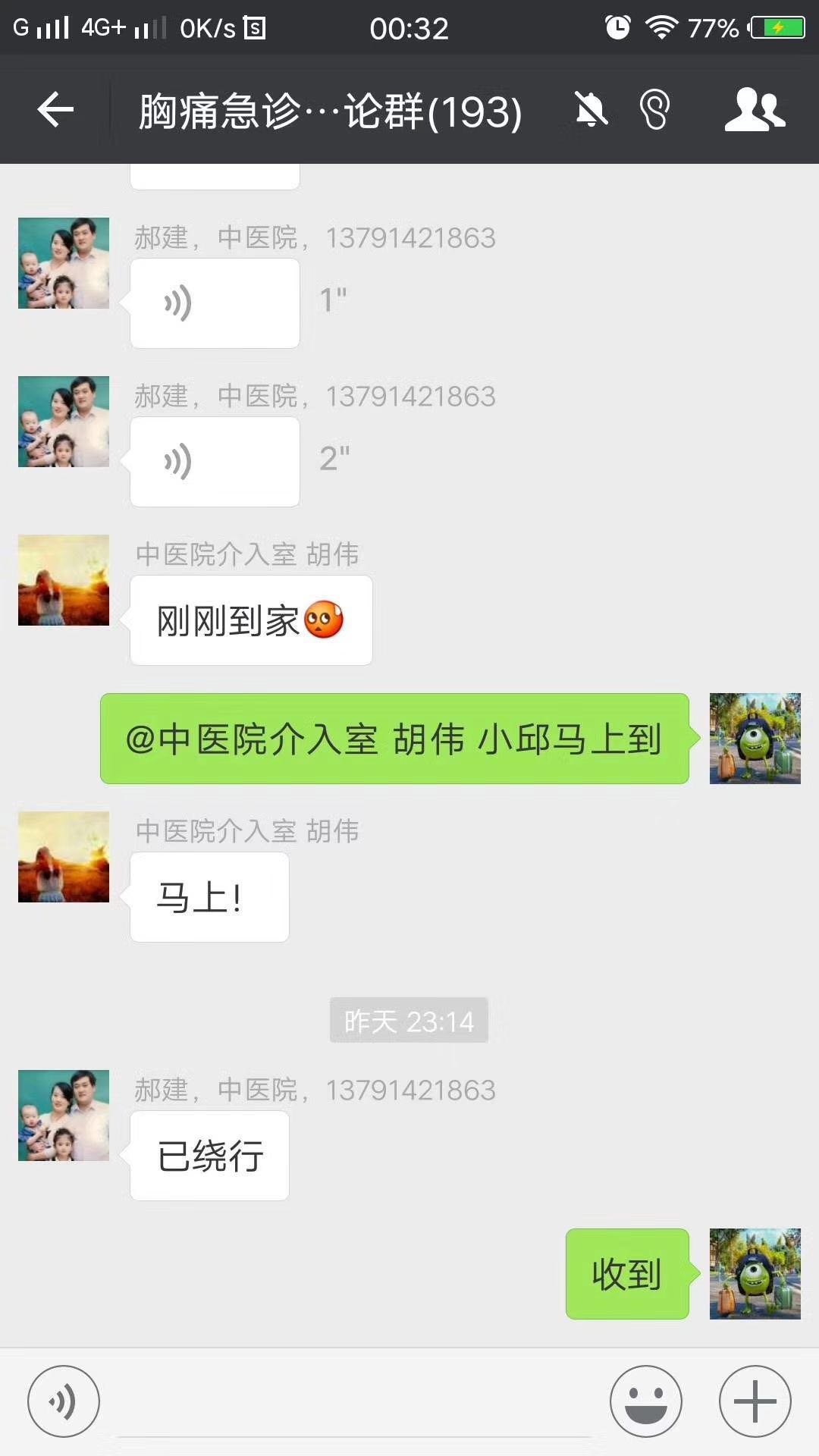Play the 2-second voice message
The height and width of the screenshot is (1456, 819).
click(x=215, y=462)
